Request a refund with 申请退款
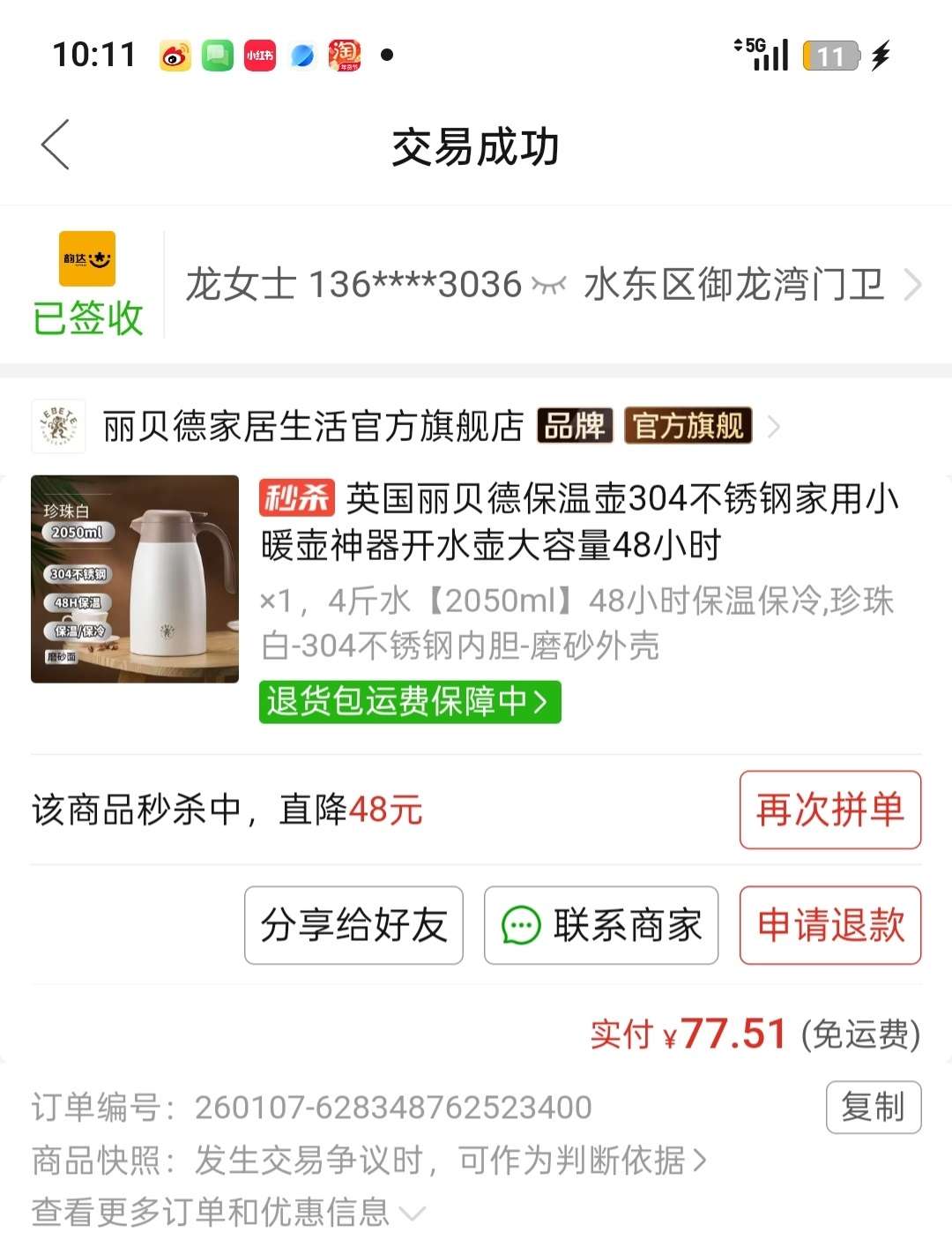 pos(829,925)
